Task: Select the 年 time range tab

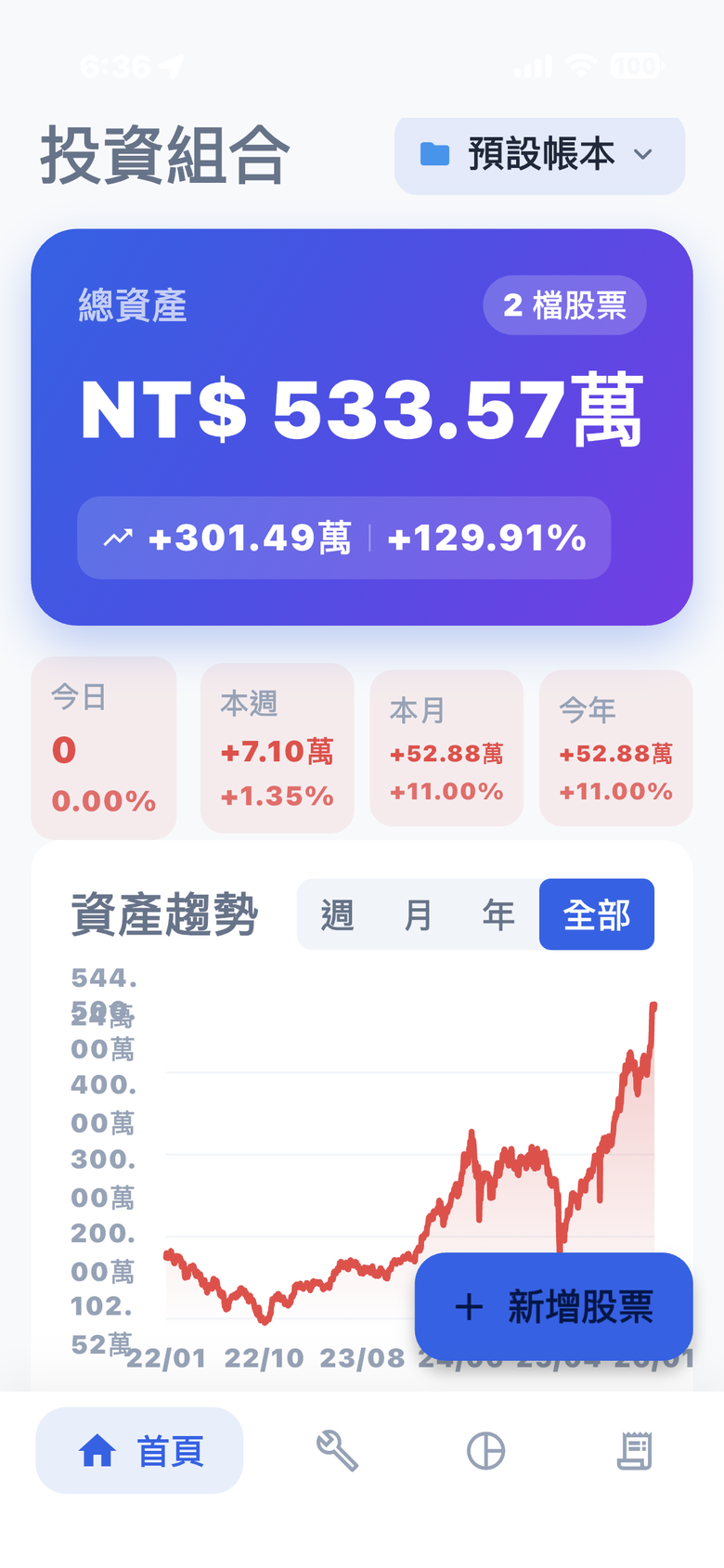Action: [497, 914]
